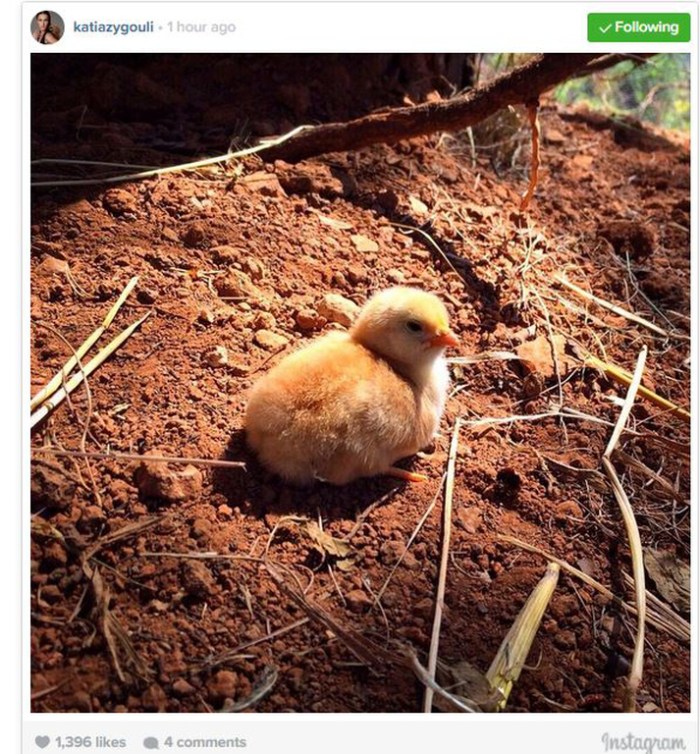
Task: Visit the katiazygouli username link
Action: point(113,27)
